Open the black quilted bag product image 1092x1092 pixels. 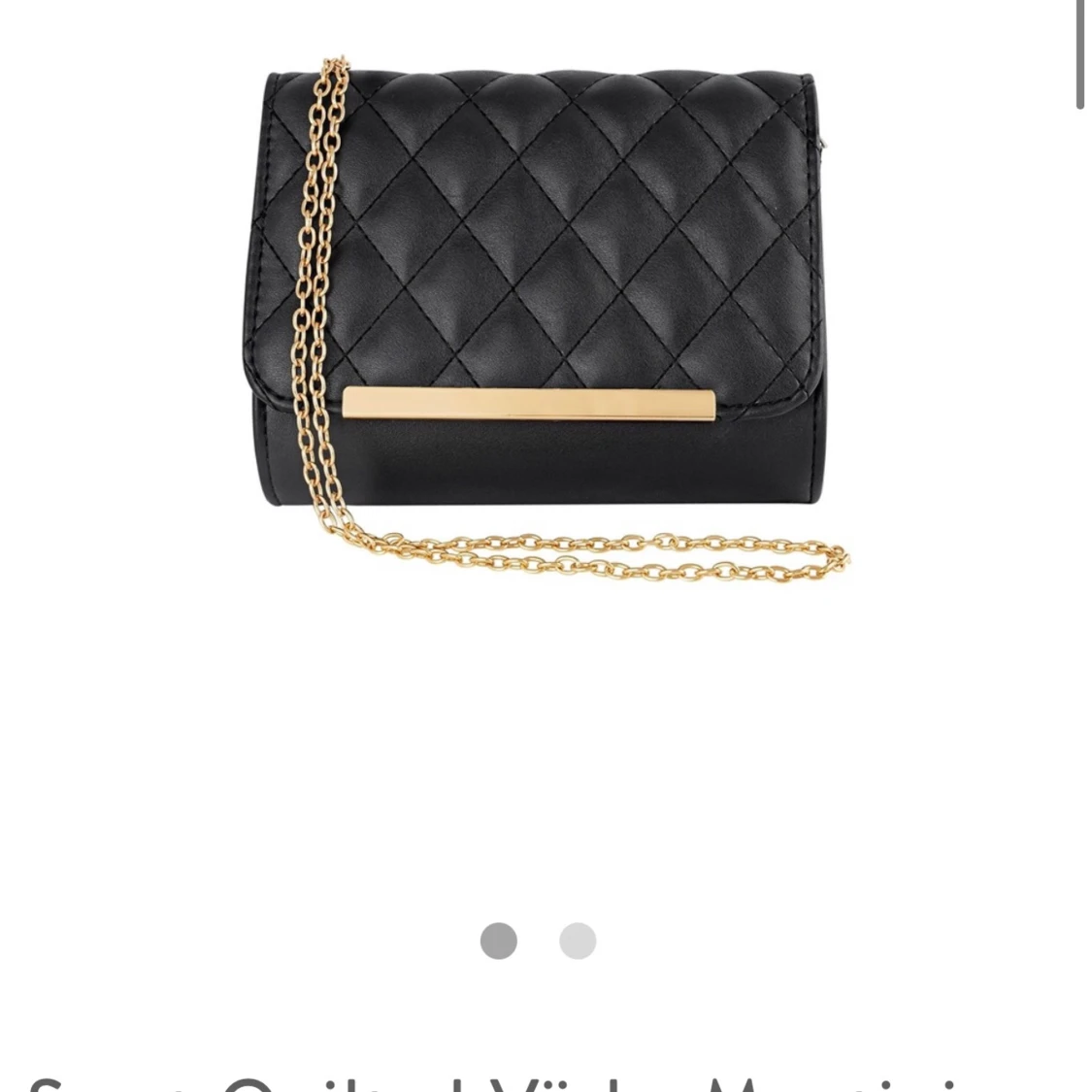(x=544, y=320)
